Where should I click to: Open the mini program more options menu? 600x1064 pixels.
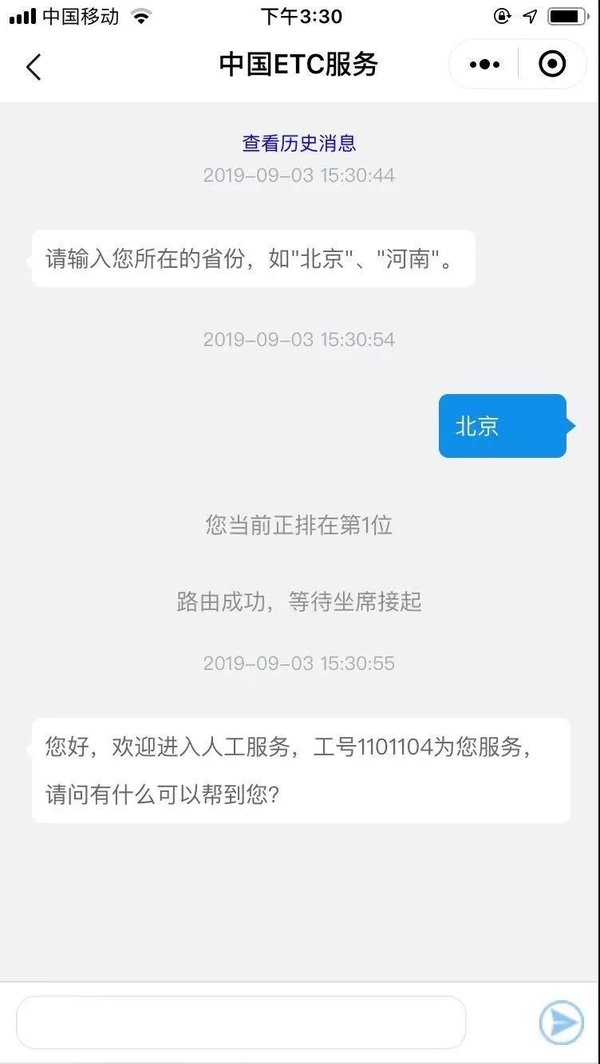pos(484,65)
